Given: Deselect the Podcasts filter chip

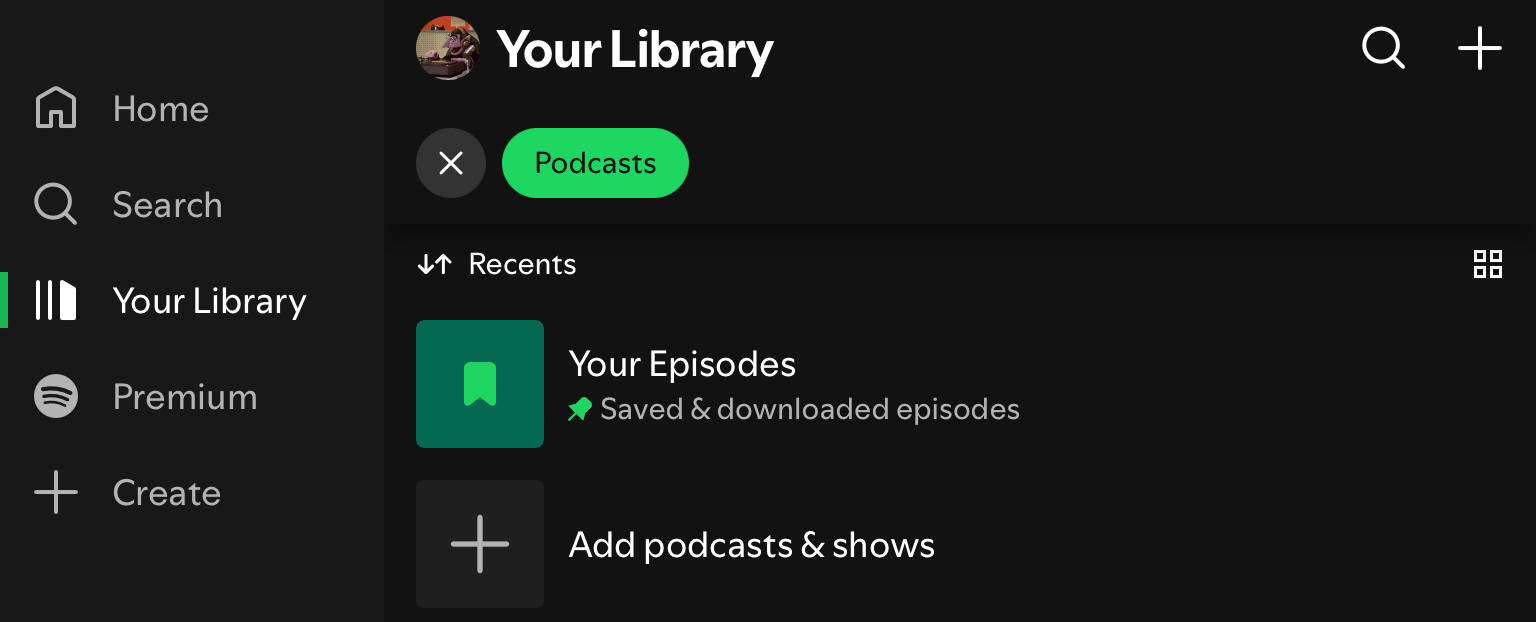Looking at the screenshot, I should tap(595, 163).
